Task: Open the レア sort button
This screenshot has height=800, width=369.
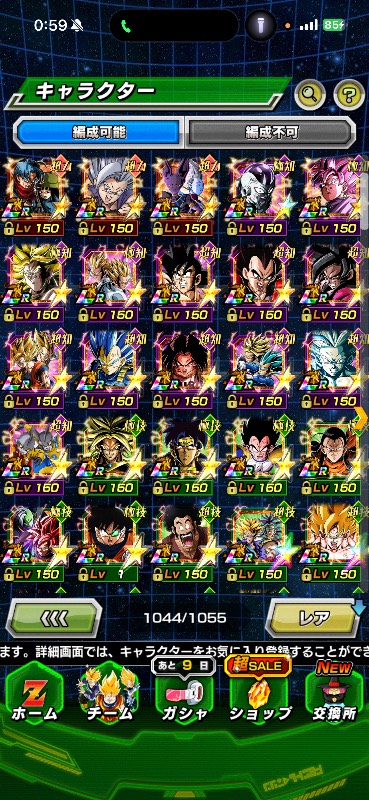Action: 313,618
